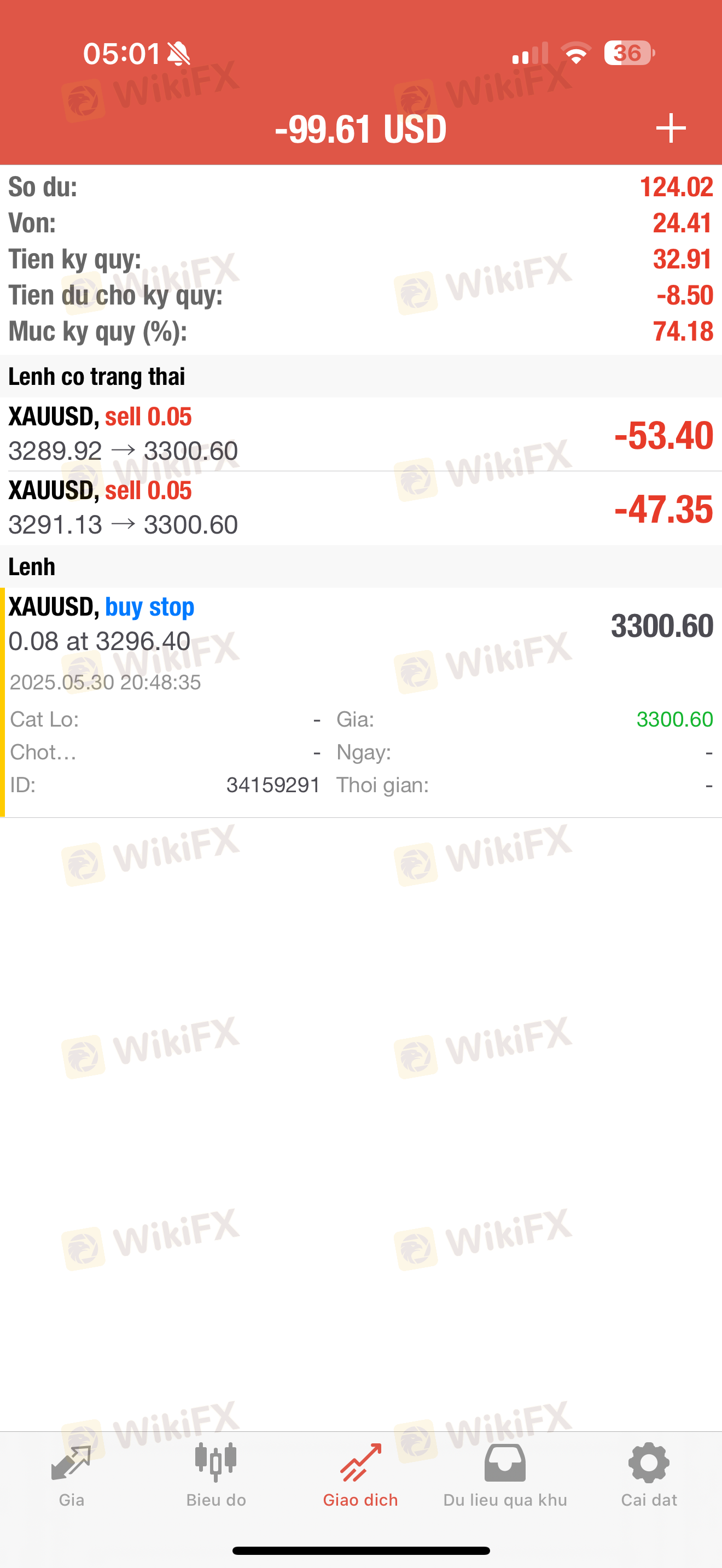Open the XAUUSD sell position at 3289.92
722x1568 pixels.
point(361,435)
